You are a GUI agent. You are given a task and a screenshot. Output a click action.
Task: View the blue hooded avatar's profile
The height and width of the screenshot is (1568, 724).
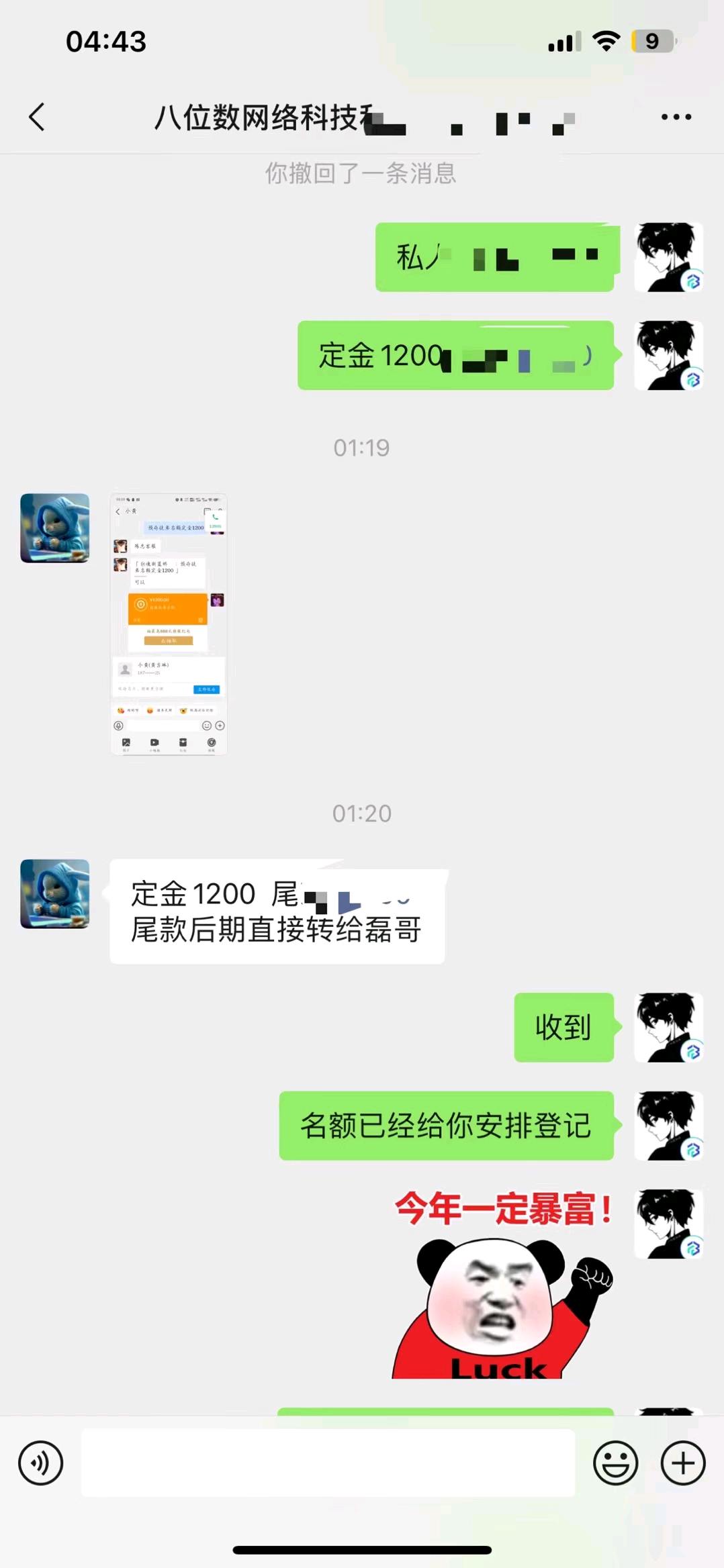click(x=55, y=528)
